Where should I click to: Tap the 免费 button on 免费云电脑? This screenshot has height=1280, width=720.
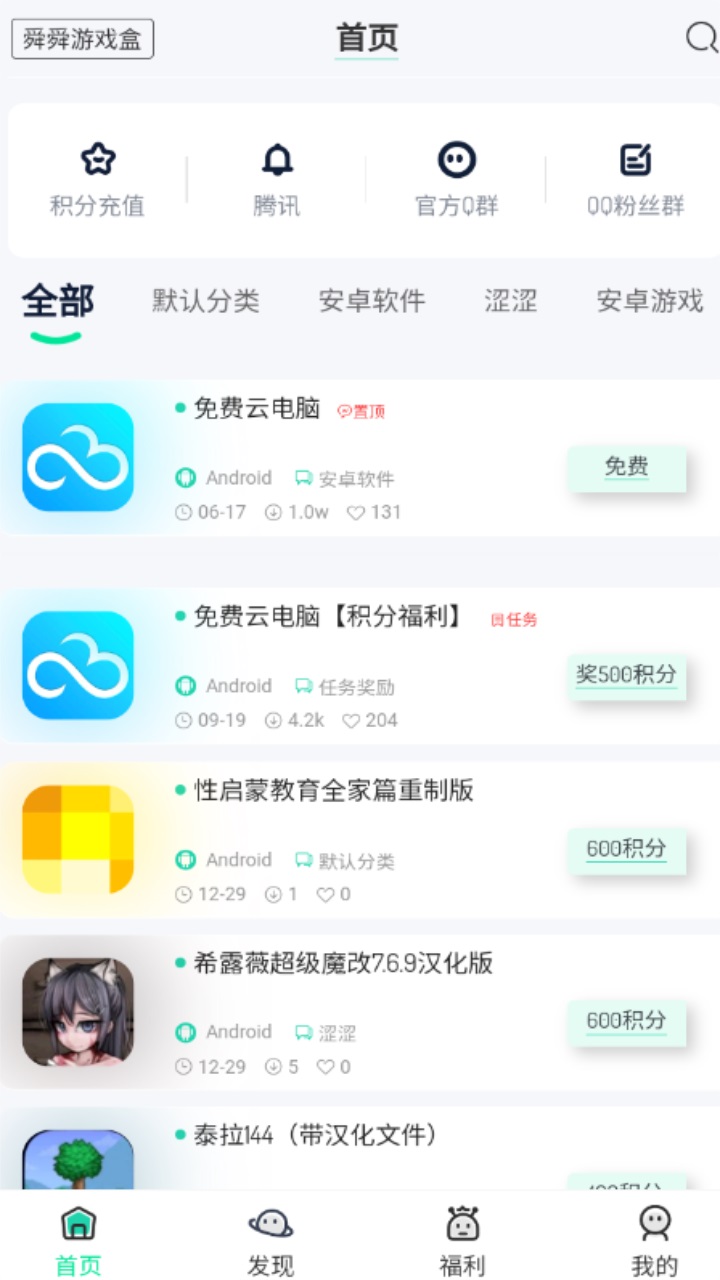click(627, 468)
